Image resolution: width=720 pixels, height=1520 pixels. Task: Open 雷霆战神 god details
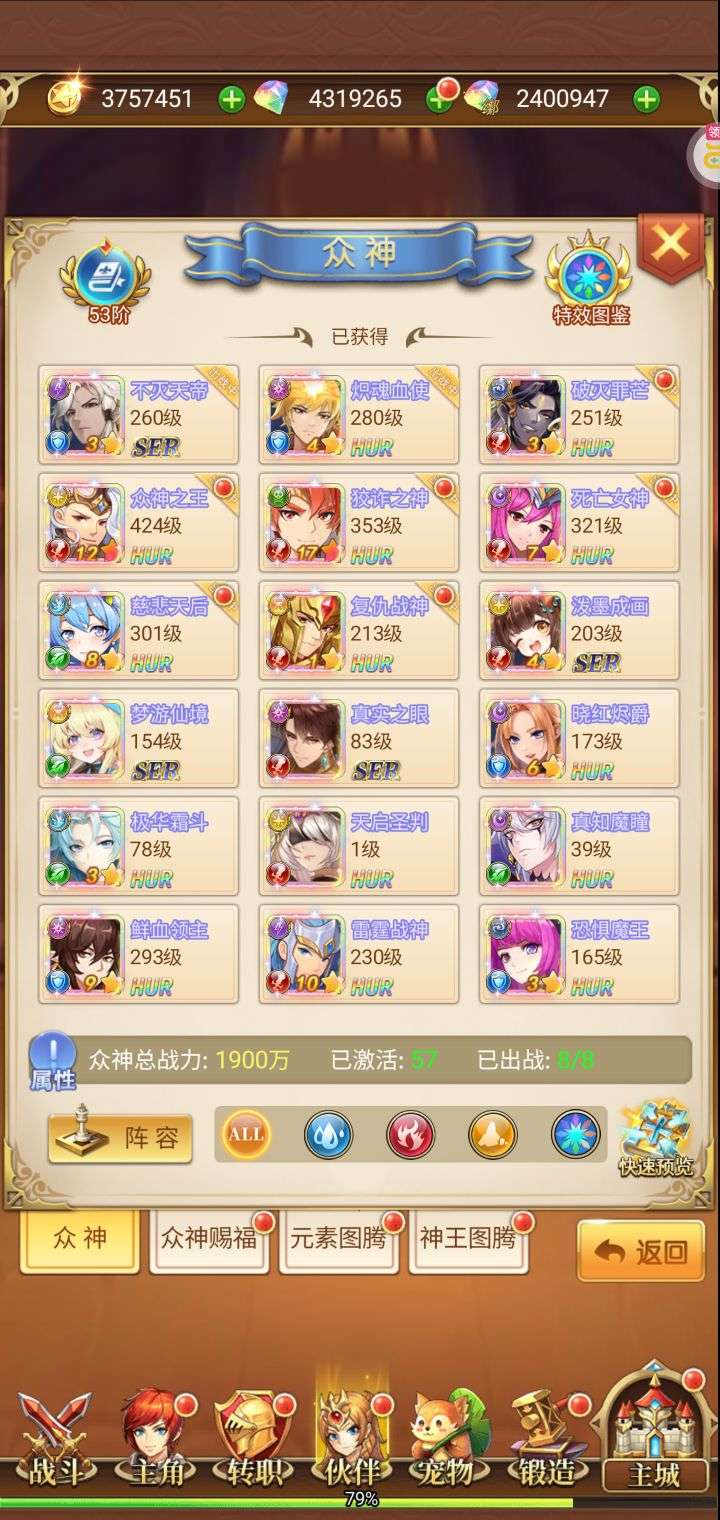pos(359,954)
